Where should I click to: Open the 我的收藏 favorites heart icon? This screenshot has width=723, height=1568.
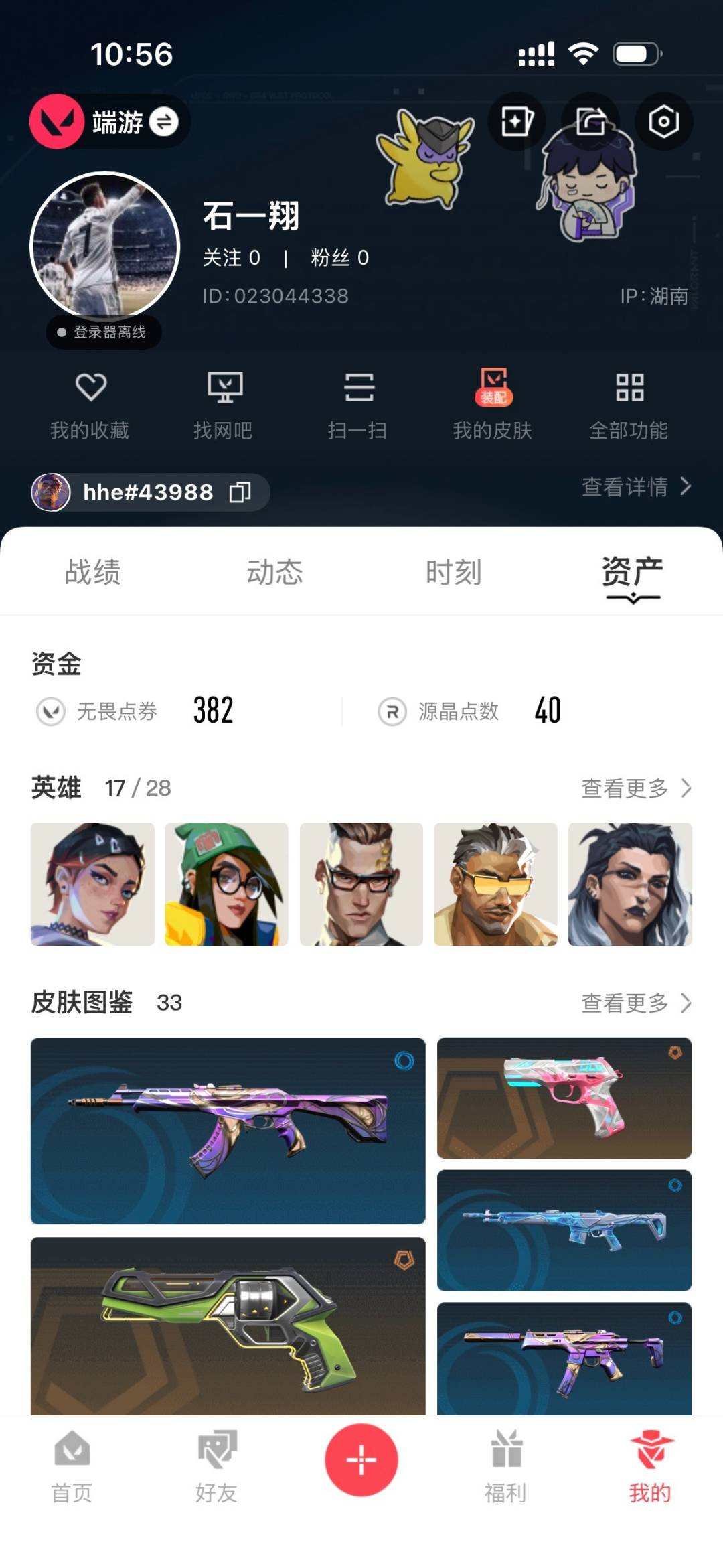point(92,403)
